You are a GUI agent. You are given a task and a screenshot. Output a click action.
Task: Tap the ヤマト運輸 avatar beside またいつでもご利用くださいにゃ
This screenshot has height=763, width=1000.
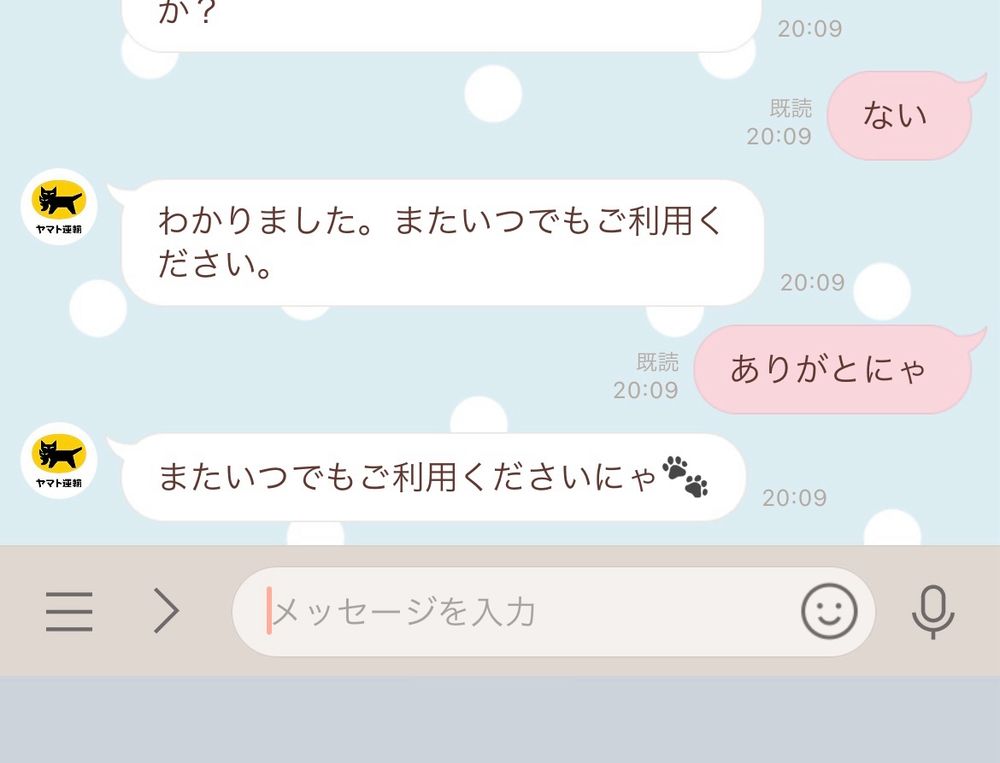[x=59, y=460]
